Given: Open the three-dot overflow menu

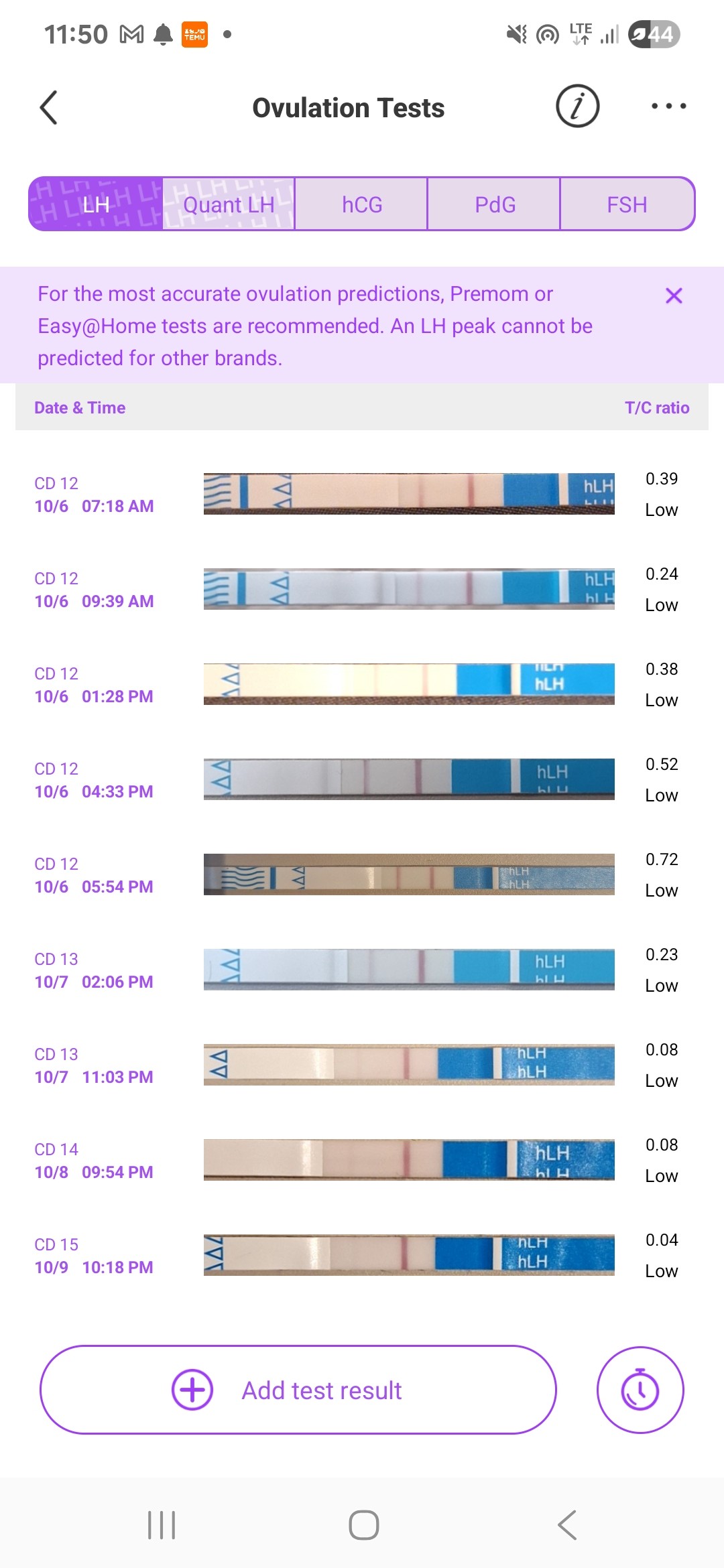Looking at the screenshot, I should 668,106.
